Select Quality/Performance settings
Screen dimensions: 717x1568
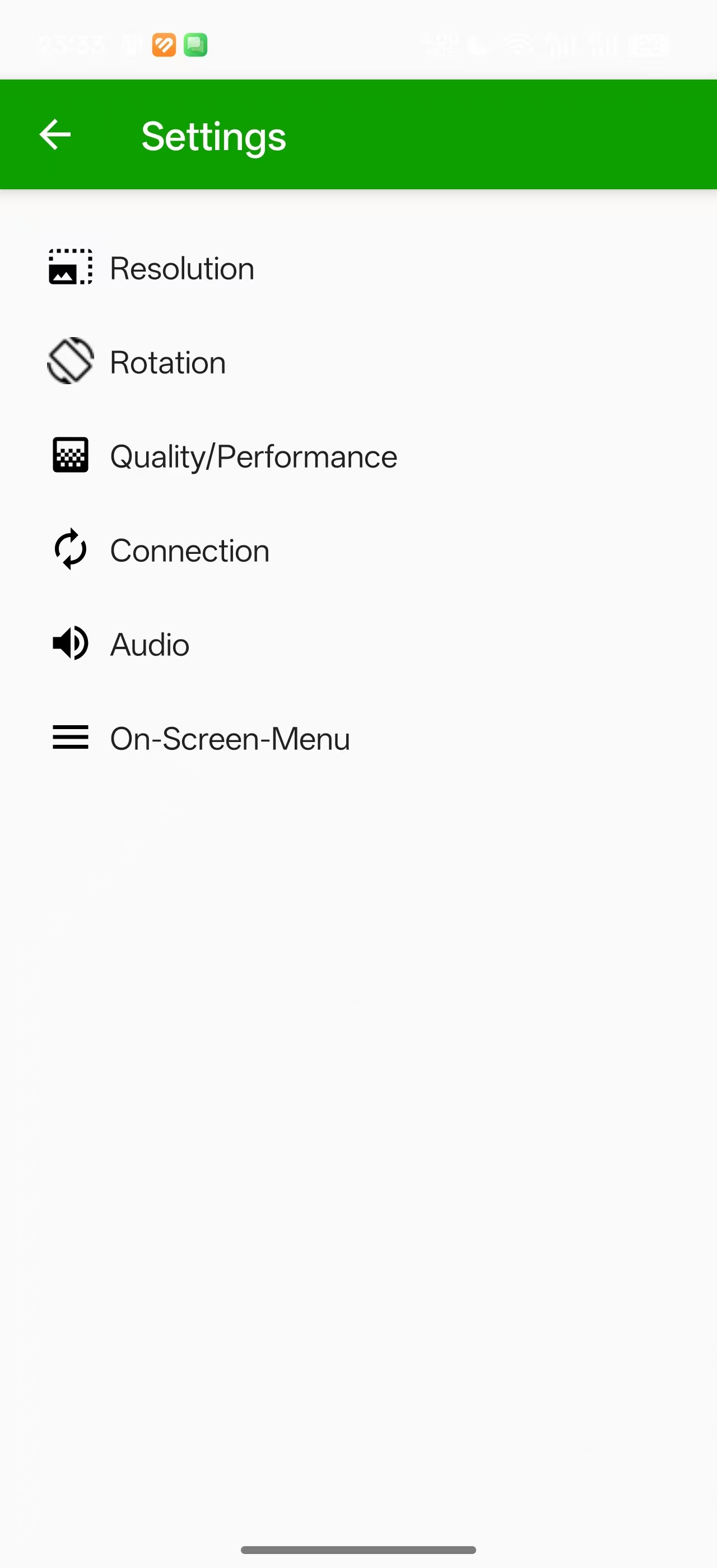point(253,456)
